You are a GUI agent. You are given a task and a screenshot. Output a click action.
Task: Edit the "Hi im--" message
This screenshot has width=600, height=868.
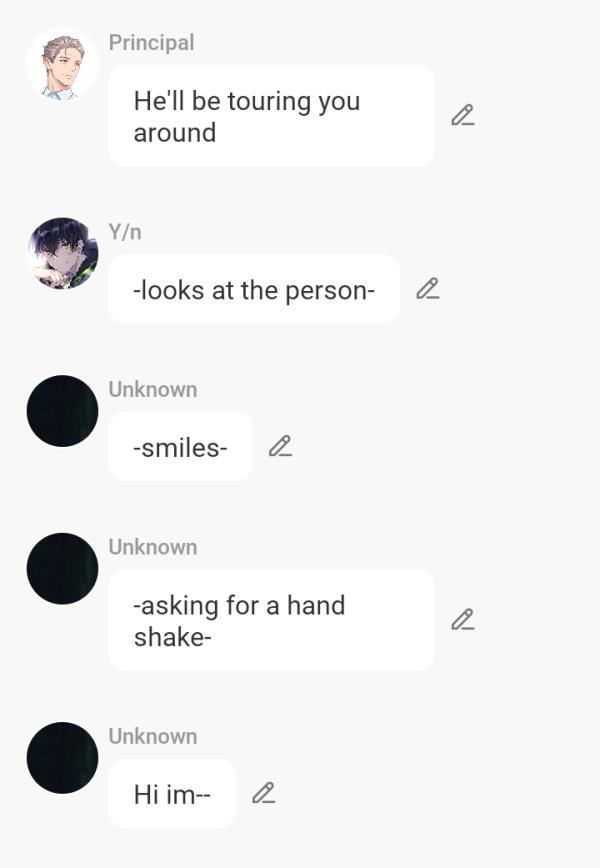[x=263, y=793]
